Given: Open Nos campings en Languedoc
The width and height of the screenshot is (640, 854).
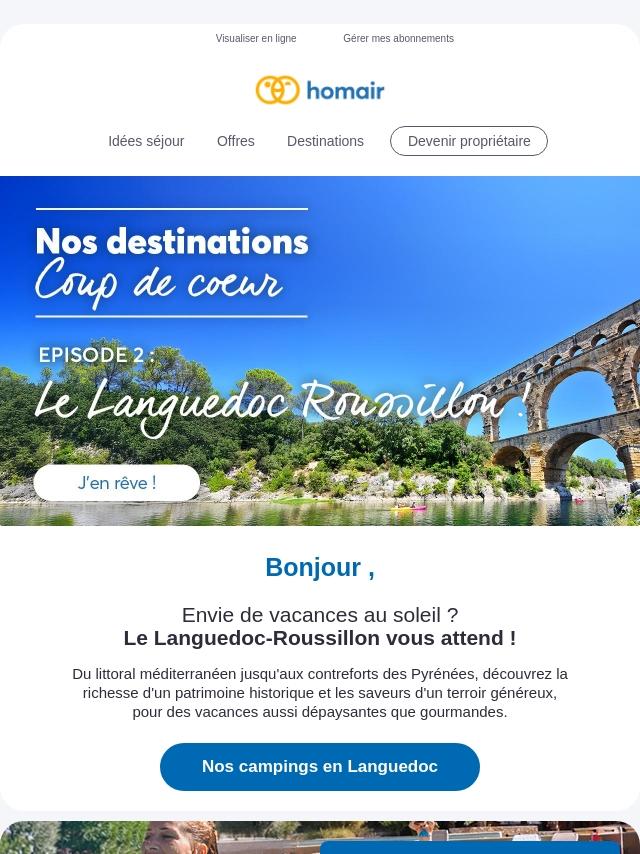Looking at the screenshot, I should pos(320,767).
